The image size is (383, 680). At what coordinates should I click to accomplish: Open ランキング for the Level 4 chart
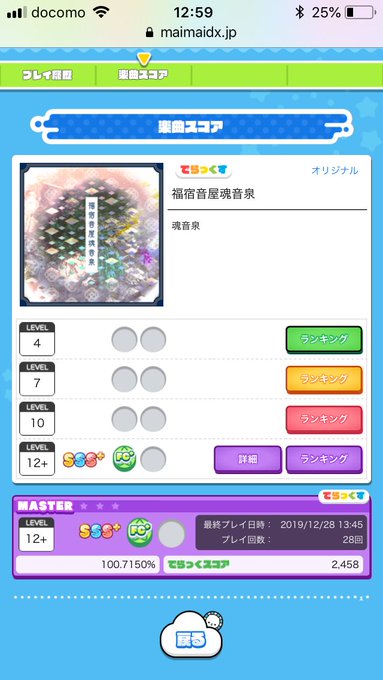[x=324, y=340]
